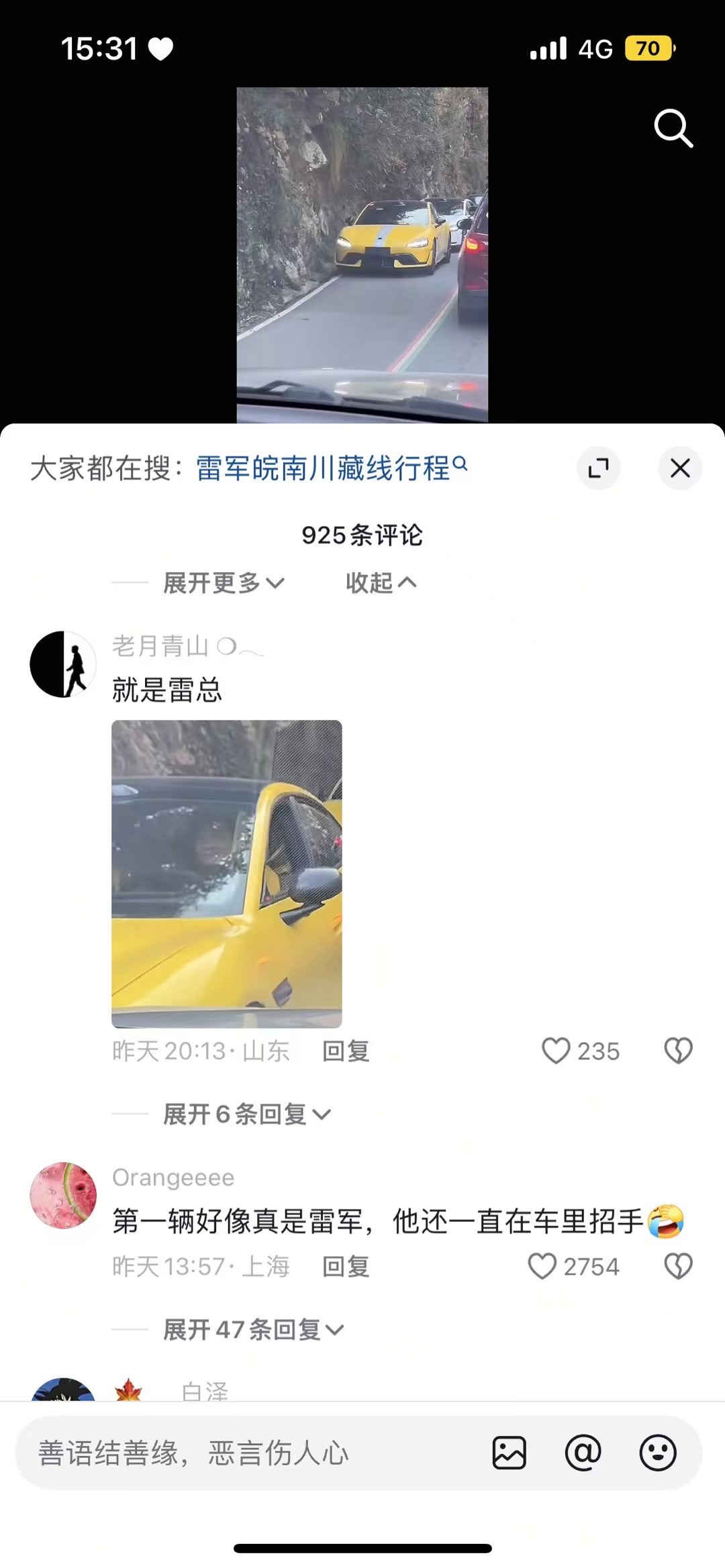Collapse replies with 收起
Image resolution: width=725 pixels, height=1568 pixels.
tap(381, 582)
